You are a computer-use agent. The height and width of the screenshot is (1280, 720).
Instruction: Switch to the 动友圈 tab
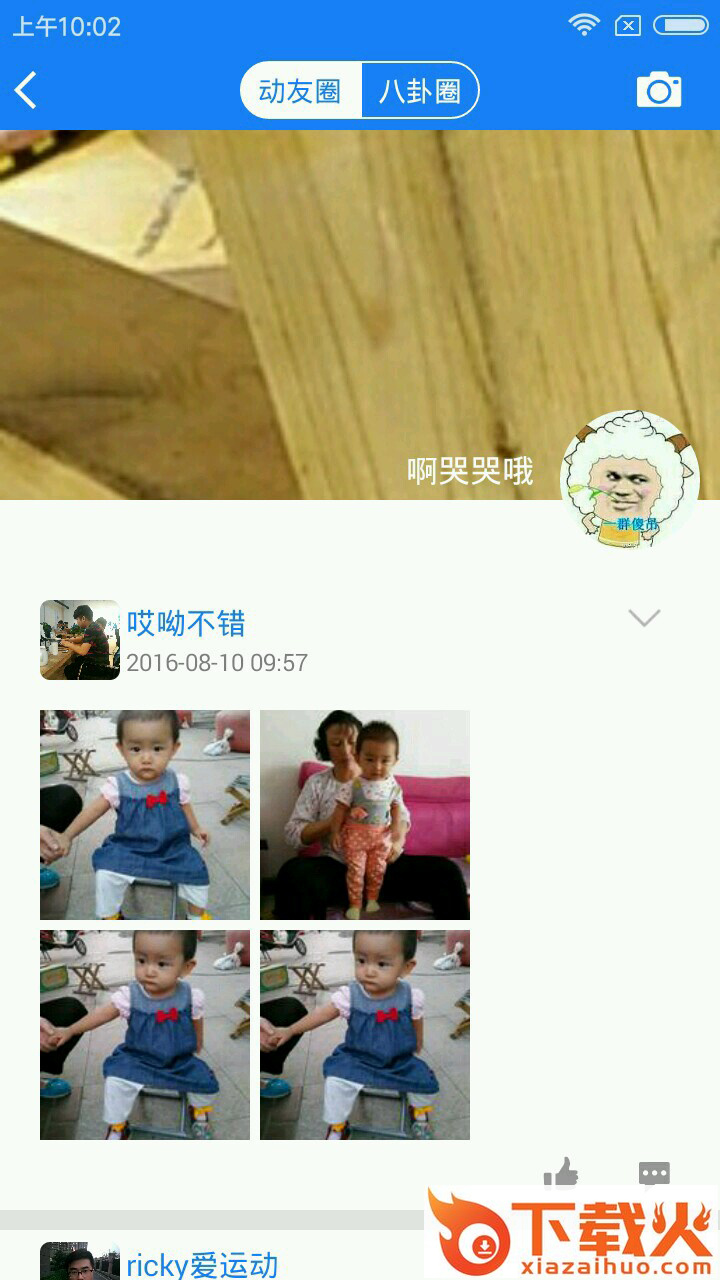coord(300,91)
